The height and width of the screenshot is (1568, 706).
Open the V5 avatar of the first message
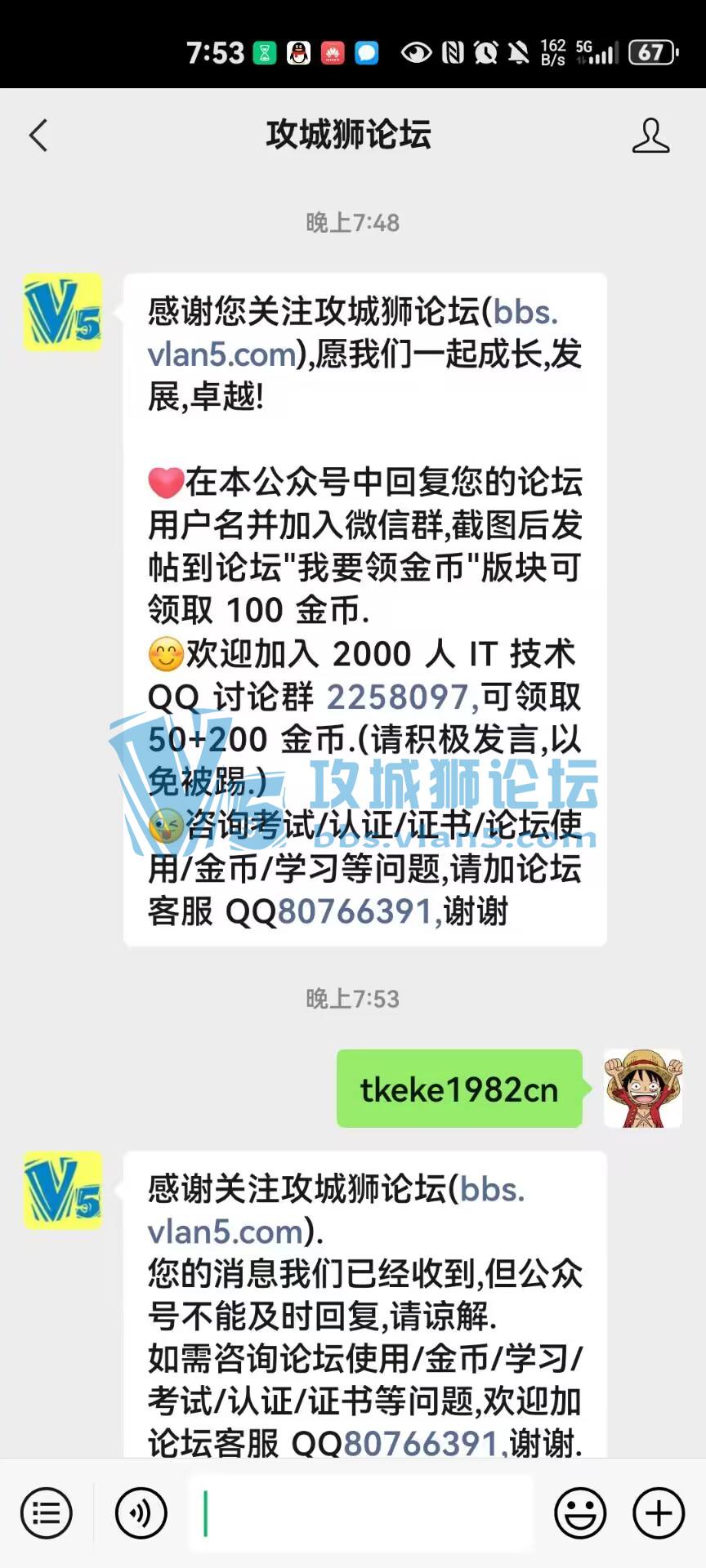63,313
